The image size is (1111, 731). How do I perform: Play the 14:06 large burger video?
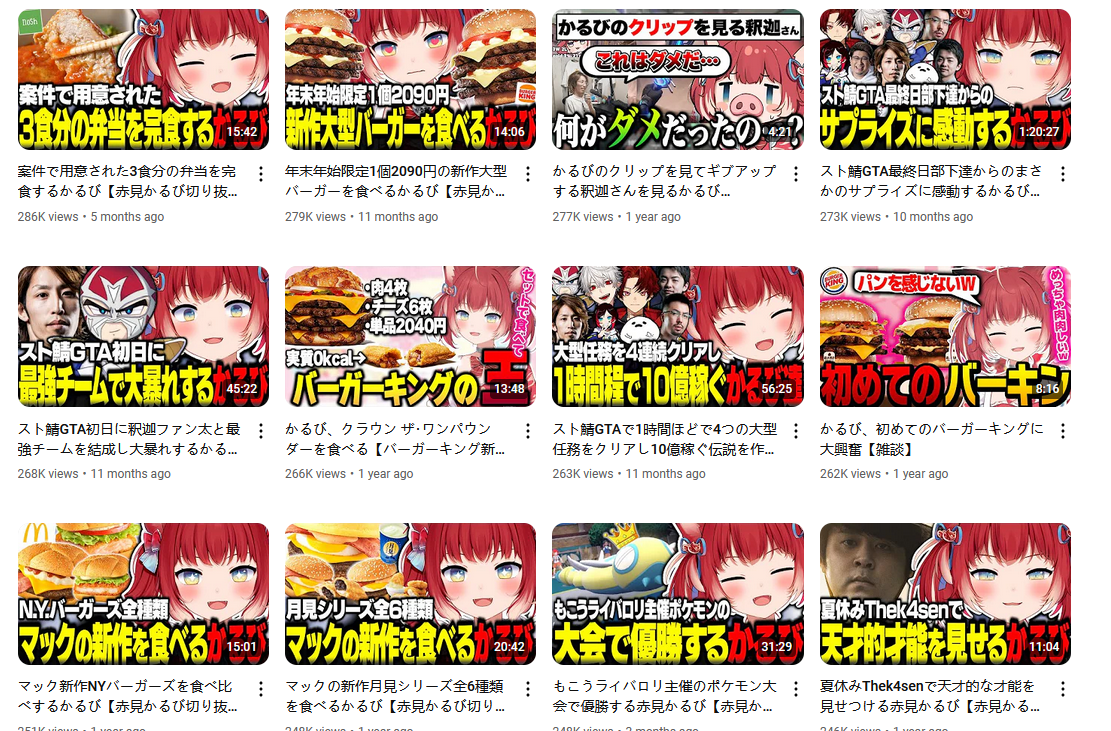(x=410, y=79)
